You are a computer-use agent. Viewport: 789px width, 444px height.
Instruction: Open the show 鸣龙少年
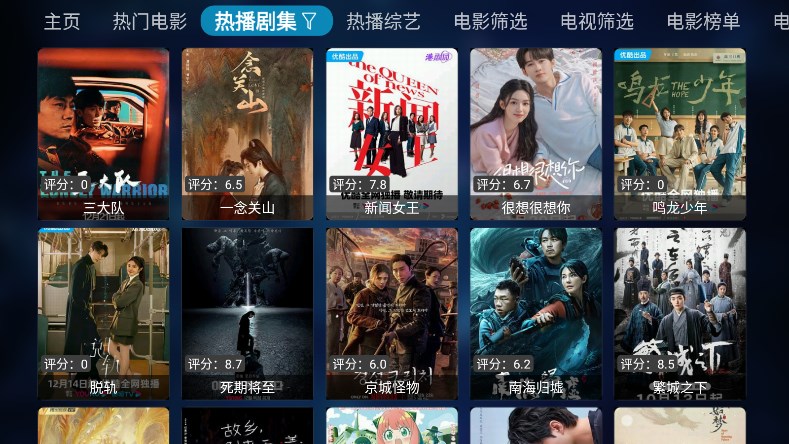click(x=679, y=133)
